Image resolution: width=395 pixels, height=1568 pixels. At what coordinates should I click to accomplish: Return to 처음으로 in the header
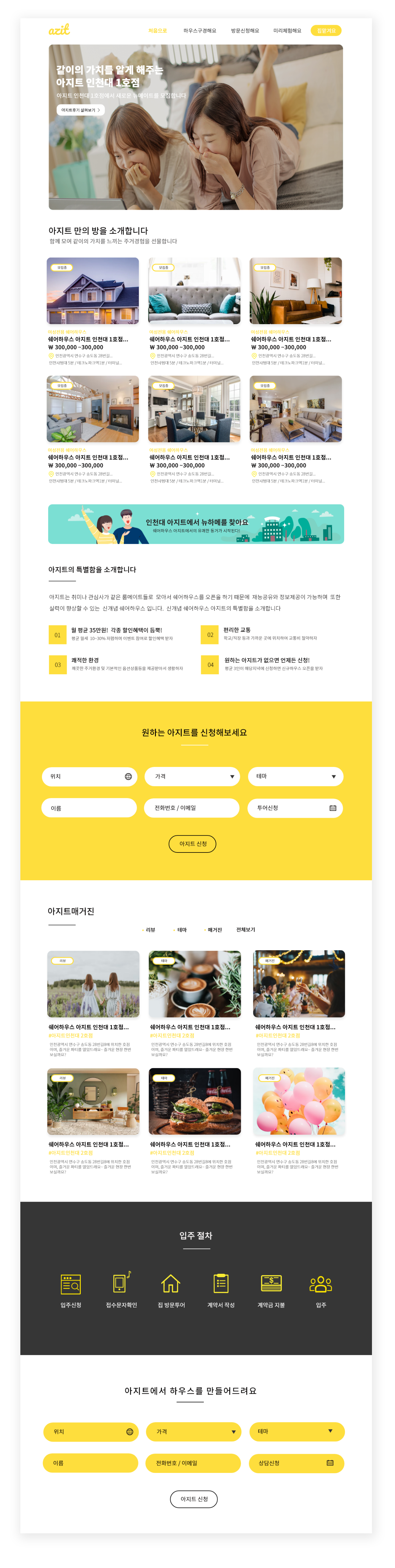[x=157, y=30]
